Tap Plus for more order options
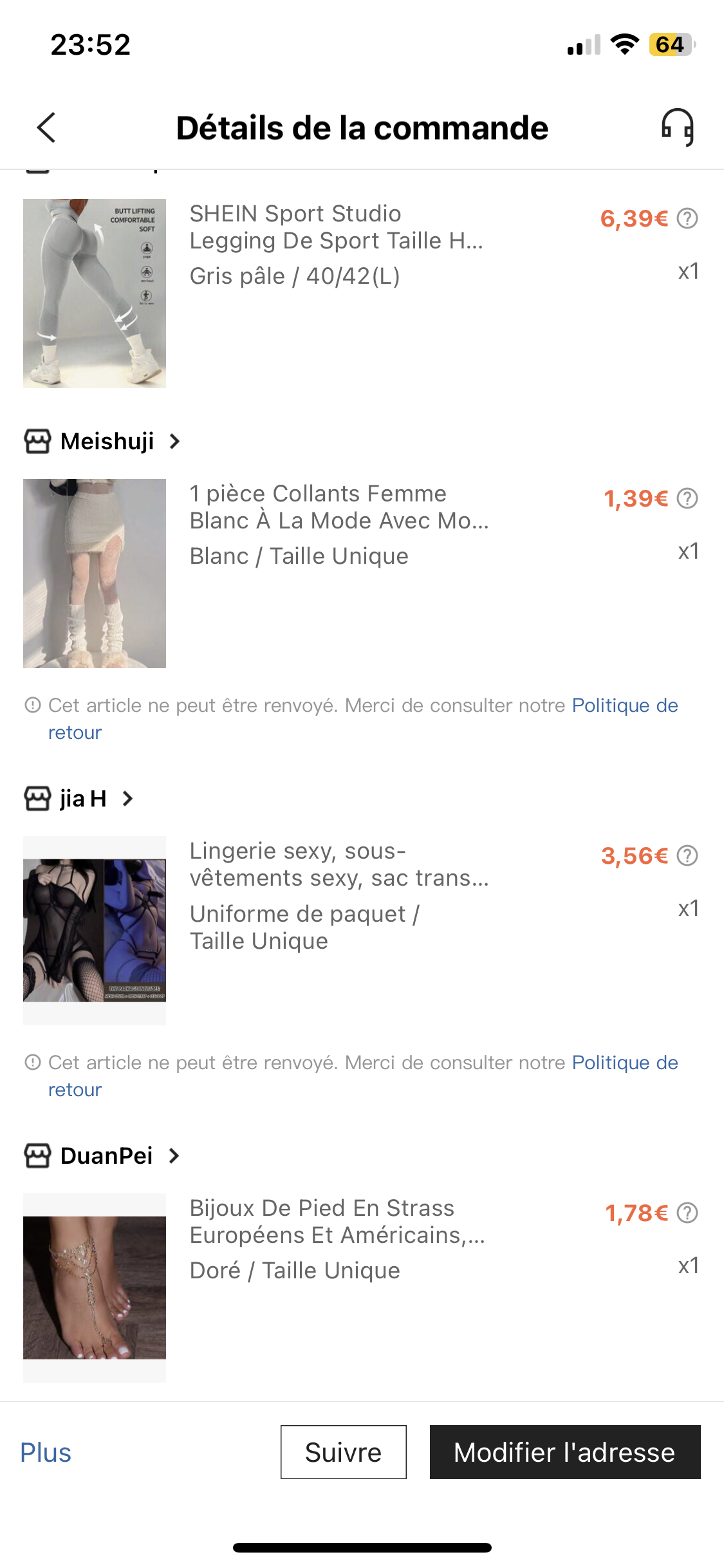The image size is (724, 1568). point(46,1453)
